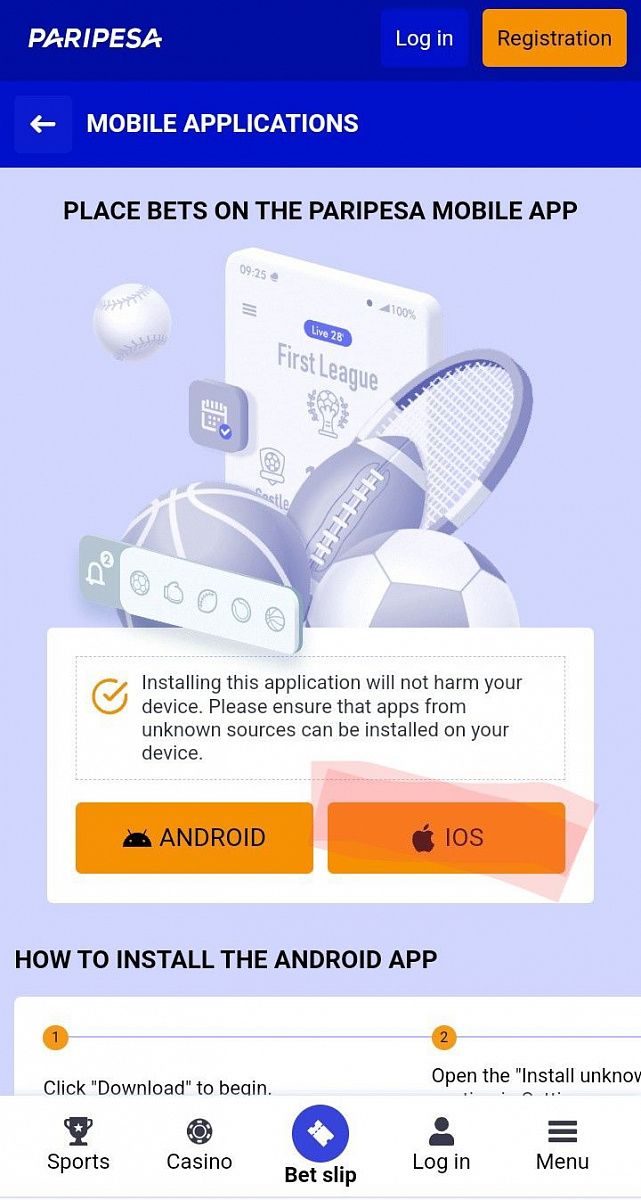
Task: Open the Registration page
Action: 554,39
